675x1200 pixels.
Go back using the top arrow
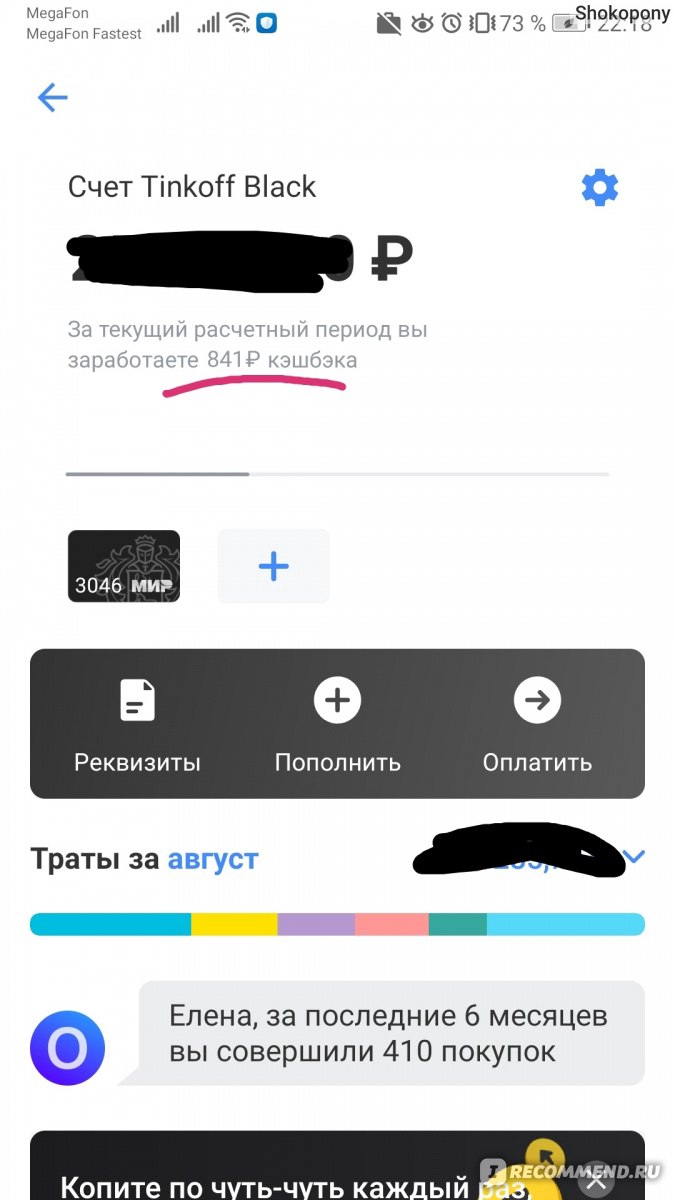pyautogui.click(x=52, y=97)
